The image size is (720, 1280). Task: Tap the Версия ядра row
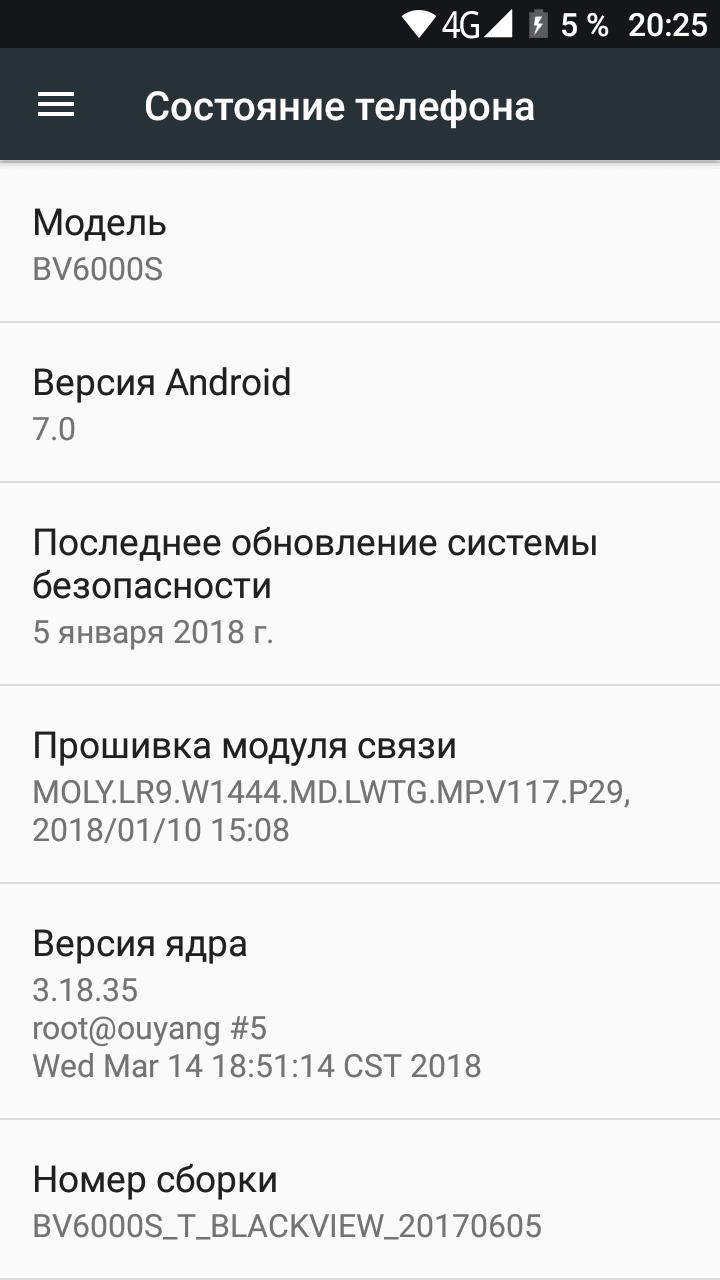coord(360,1001)
